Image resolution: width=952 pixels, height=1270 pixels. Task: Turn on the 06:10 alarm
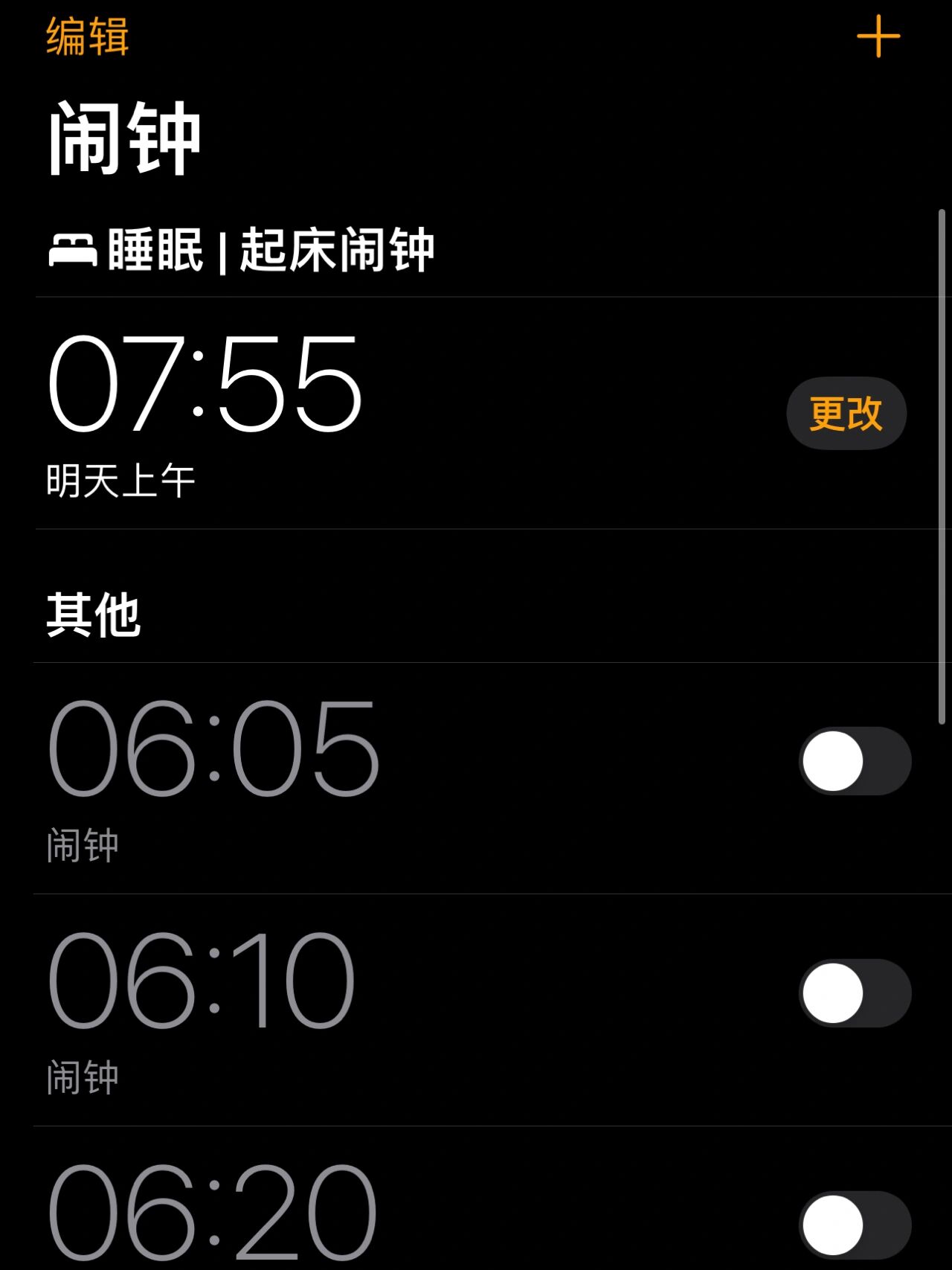pos(855,993)
